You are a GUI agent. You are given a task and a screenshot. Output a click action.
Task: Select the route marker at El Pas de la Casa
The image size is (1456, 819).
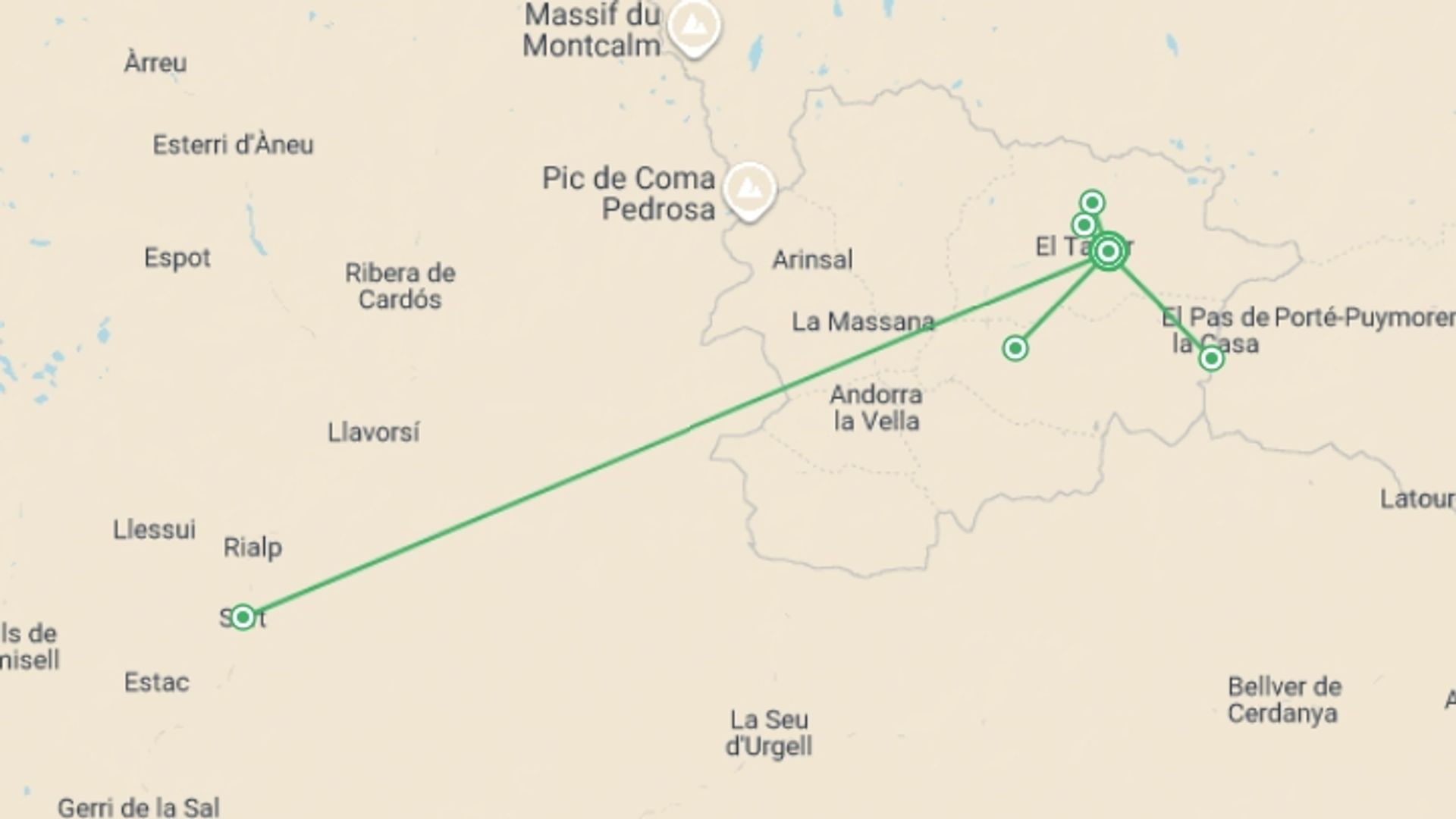[1211, 358]
